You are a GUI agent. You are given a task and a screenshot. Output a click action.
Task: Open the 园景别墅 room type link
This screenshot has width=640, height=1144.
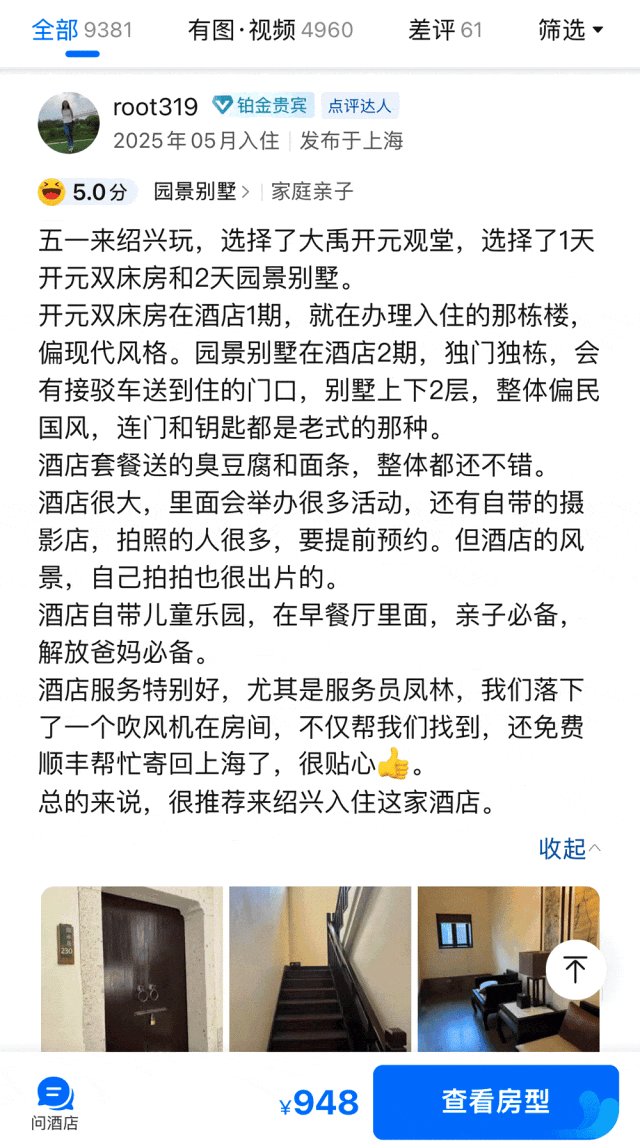(200, 192)
